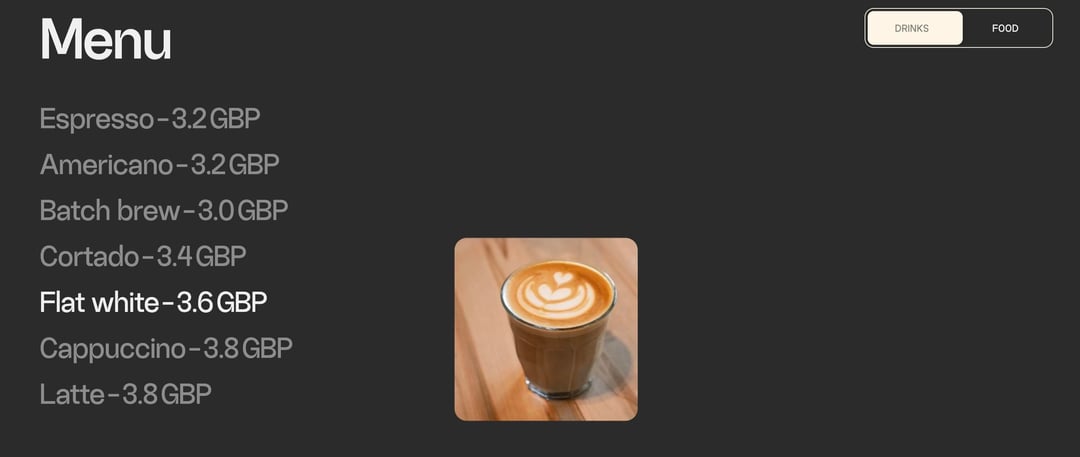The width and height of the screenshot is (1080, 457).
Task: Tap the Espresso menu item
Action: (x=150, y=119)
